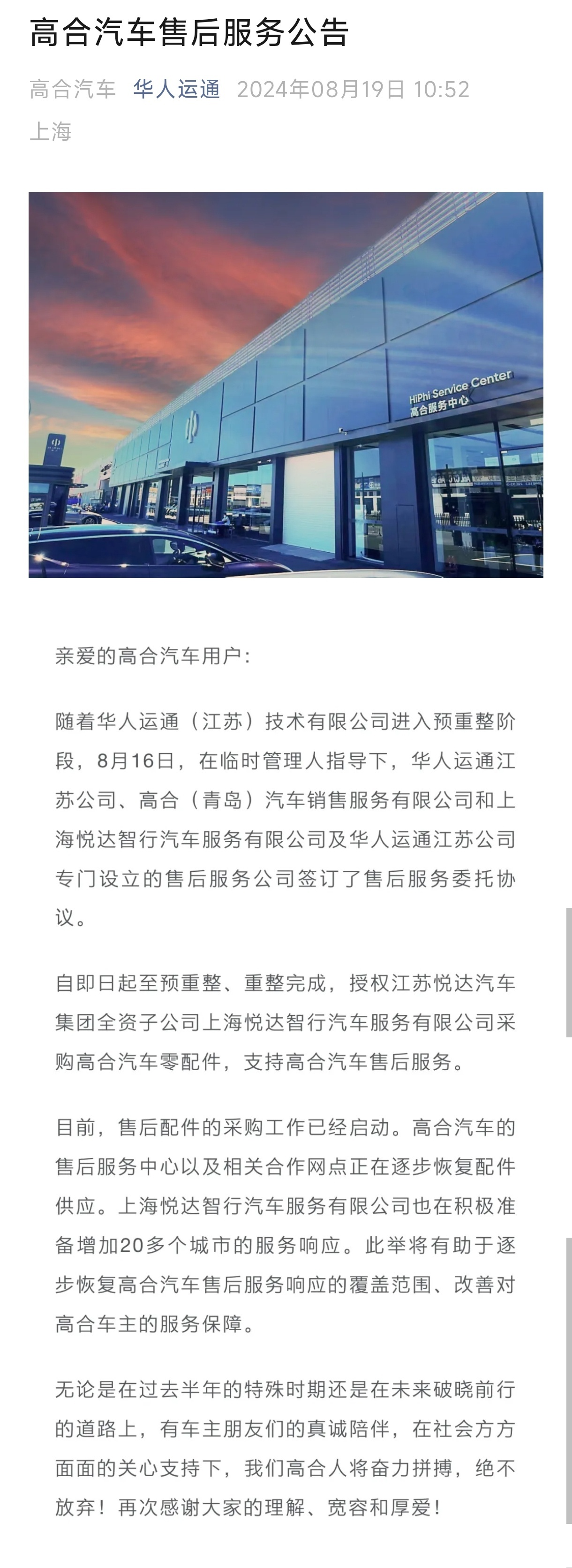View the HiPhi Service Center photo fullscreen
This screenshot has width=572, height=1568.
(286, 385)
